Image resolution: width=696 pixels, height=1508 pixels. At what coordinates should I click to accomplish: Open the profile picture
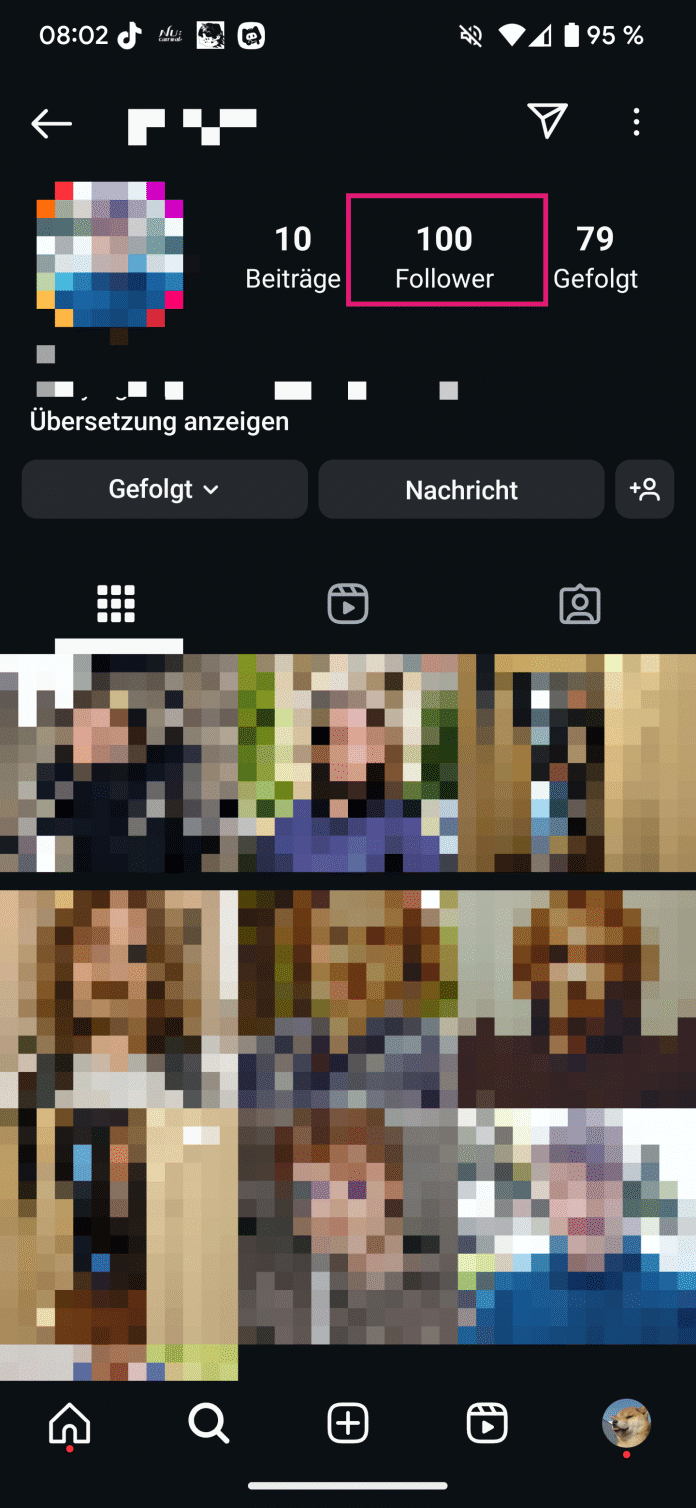(110, 255)
